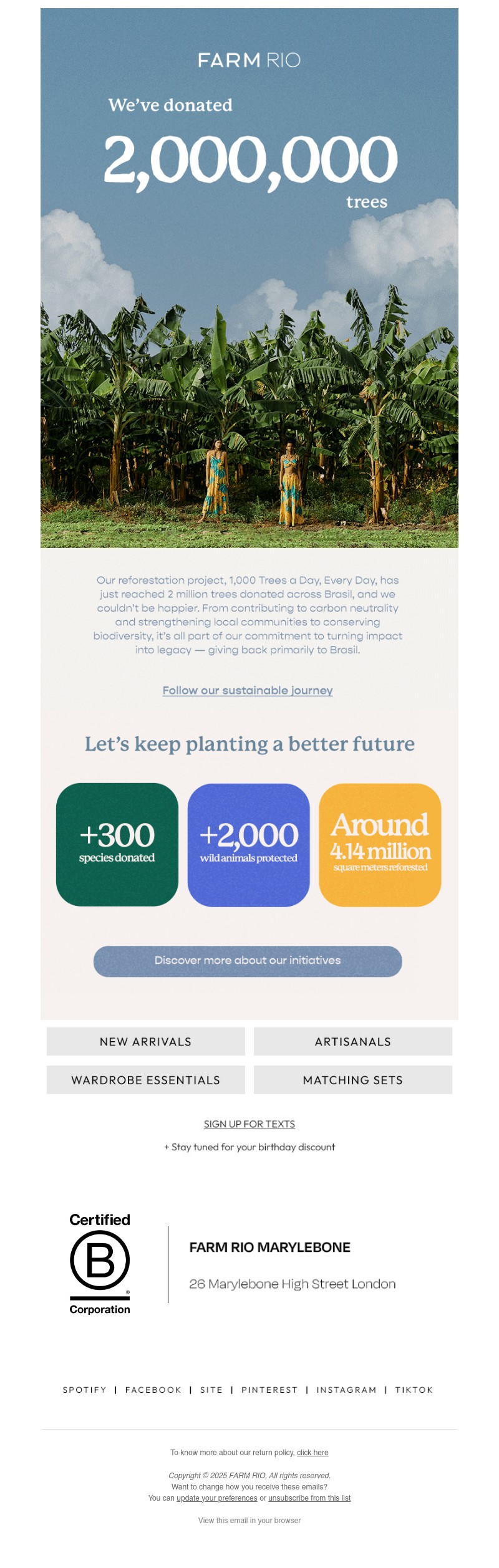The image size is (499, 1568).
Task: Open the Spotify link
Action: coord(85,1390)
